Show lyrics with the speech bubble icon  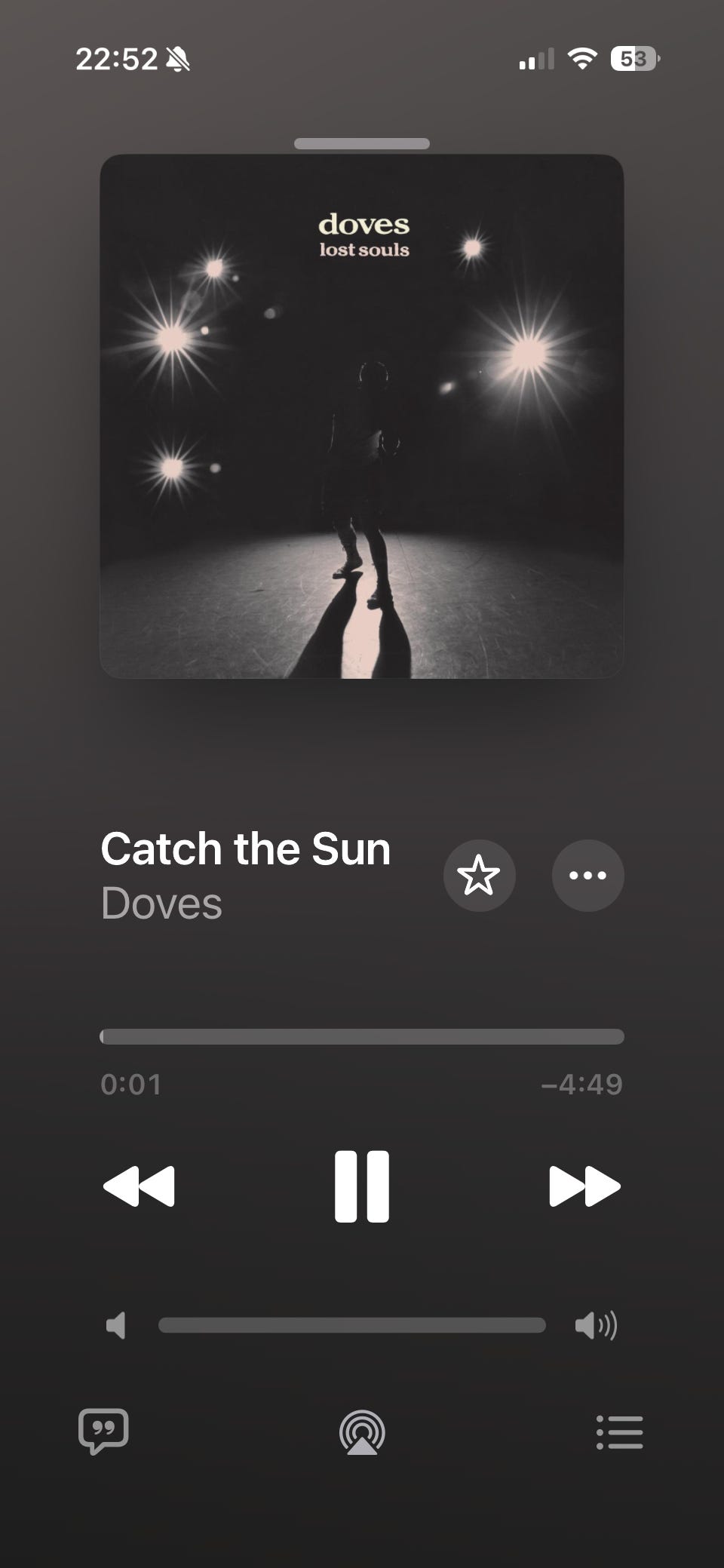103,1431
